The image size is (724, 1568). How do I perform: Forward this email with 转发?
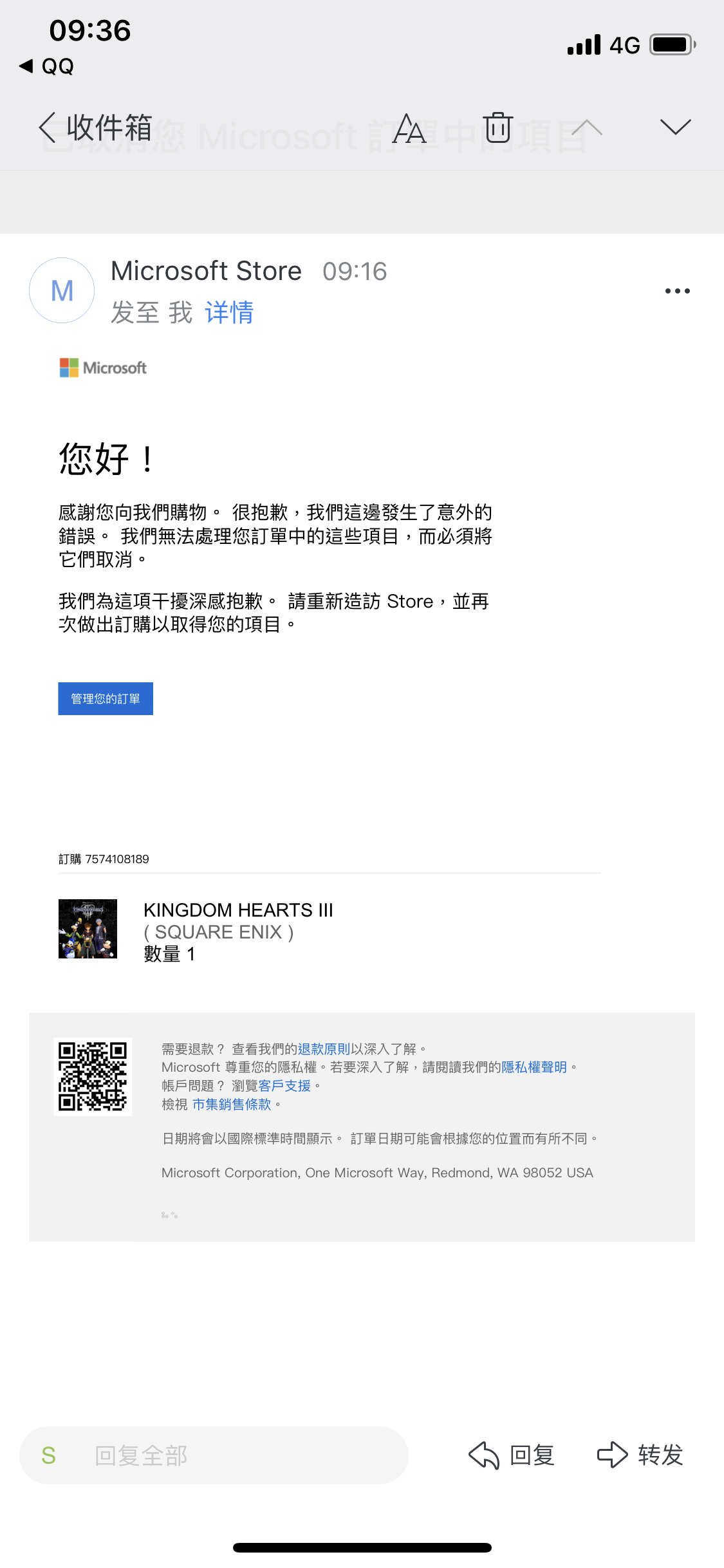[x=640, y=1455]
